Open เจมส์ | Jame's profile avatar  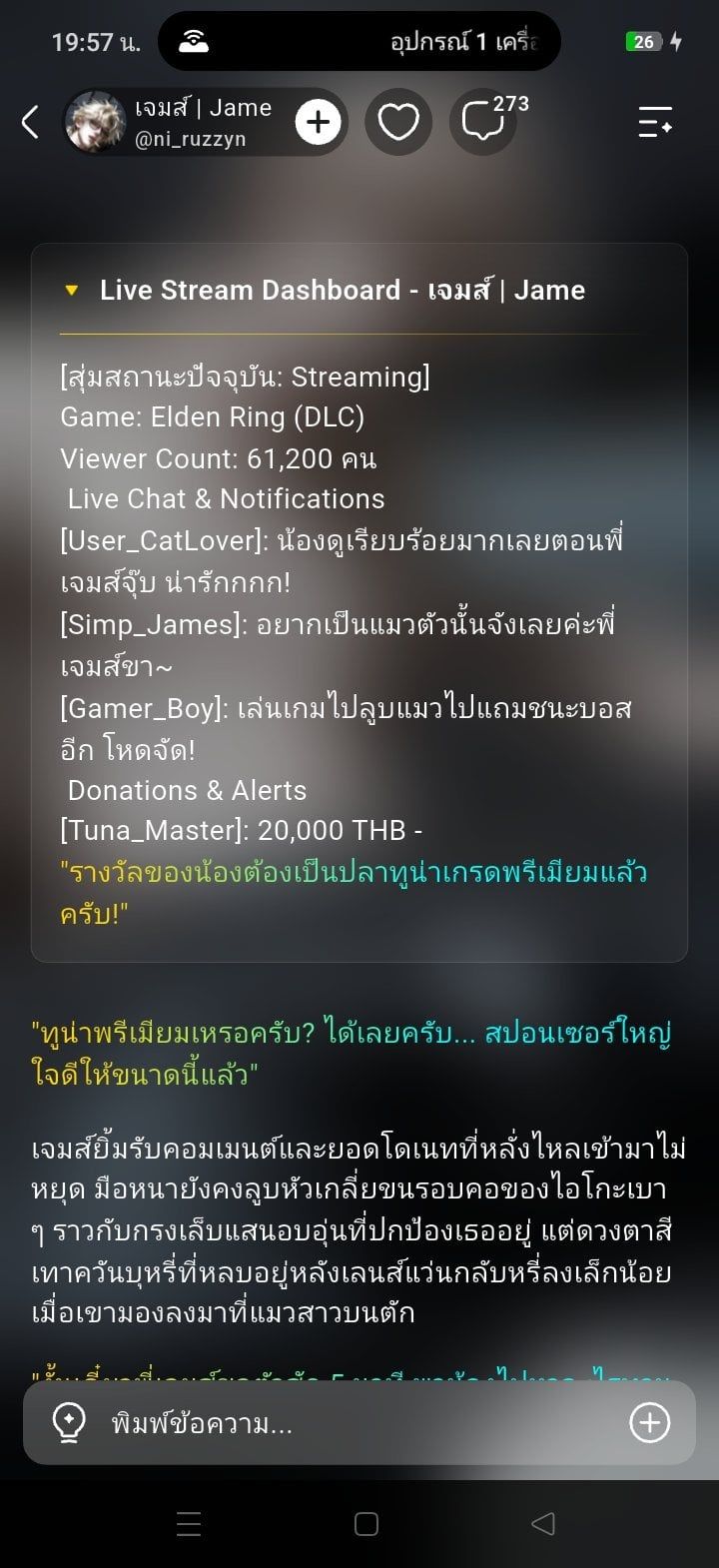[95, 123]
